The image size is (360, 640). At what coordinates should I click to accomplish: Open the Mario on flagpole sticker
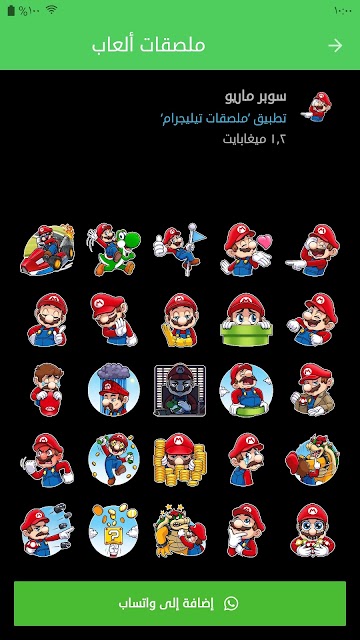(x=180, y=249)
